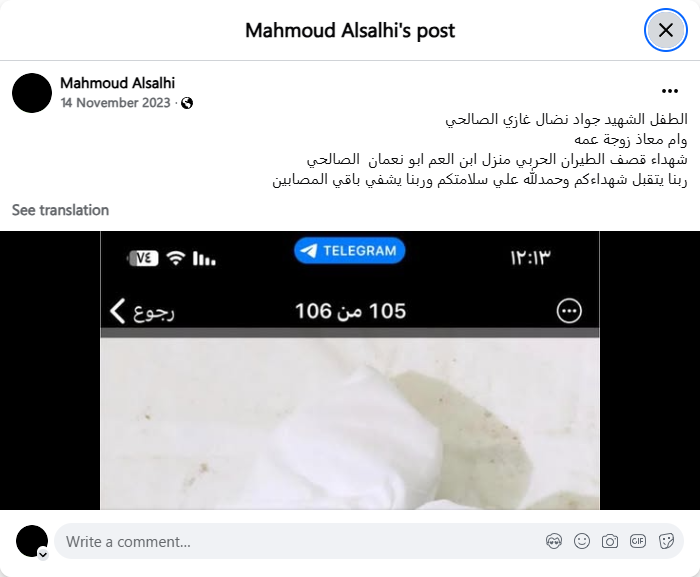The width and height of the screenshot is (700, 577).
Task: Open the 14 November 2023 post timestamp
Action: (115, 103)
